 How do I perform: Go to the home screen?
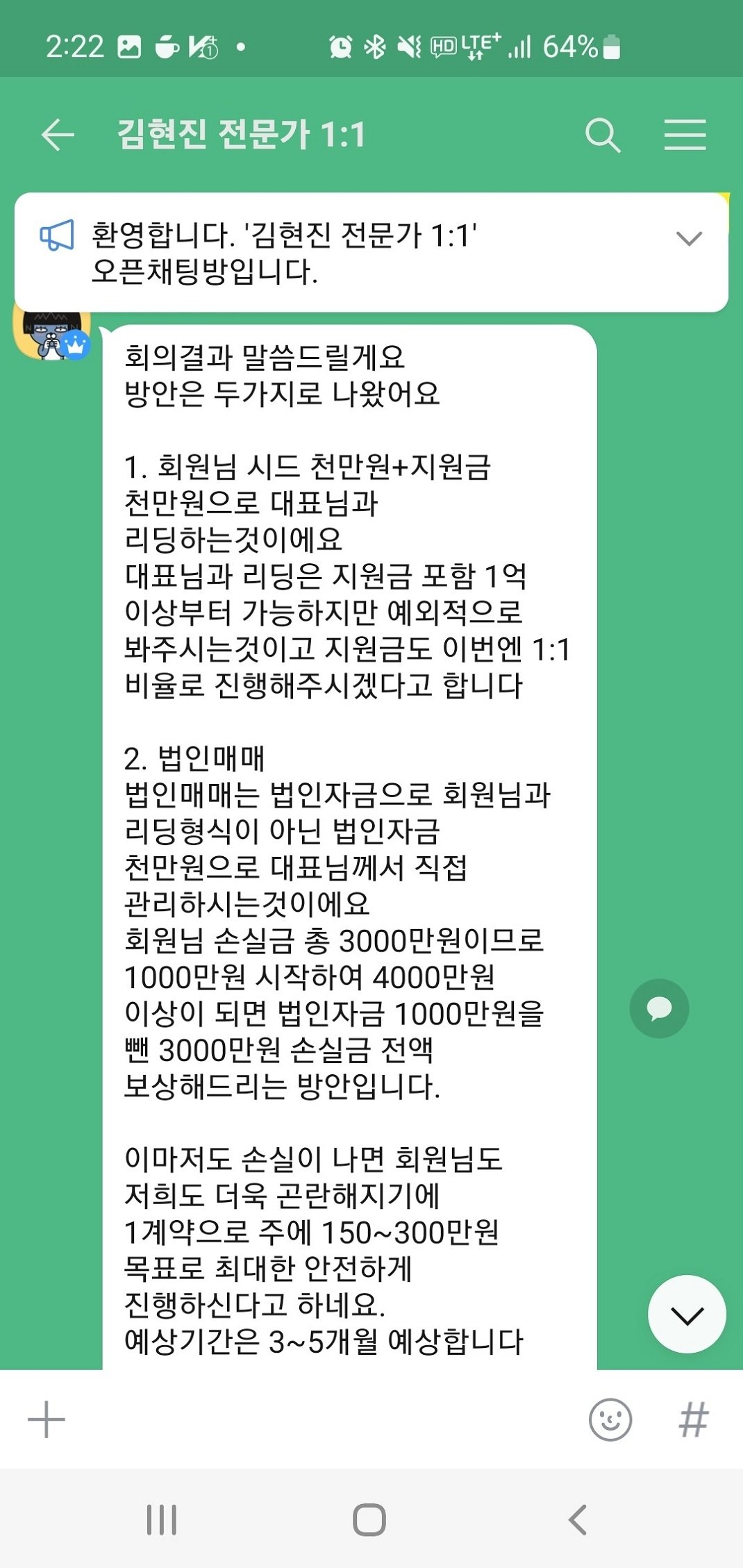click(x=369, y=1520)
